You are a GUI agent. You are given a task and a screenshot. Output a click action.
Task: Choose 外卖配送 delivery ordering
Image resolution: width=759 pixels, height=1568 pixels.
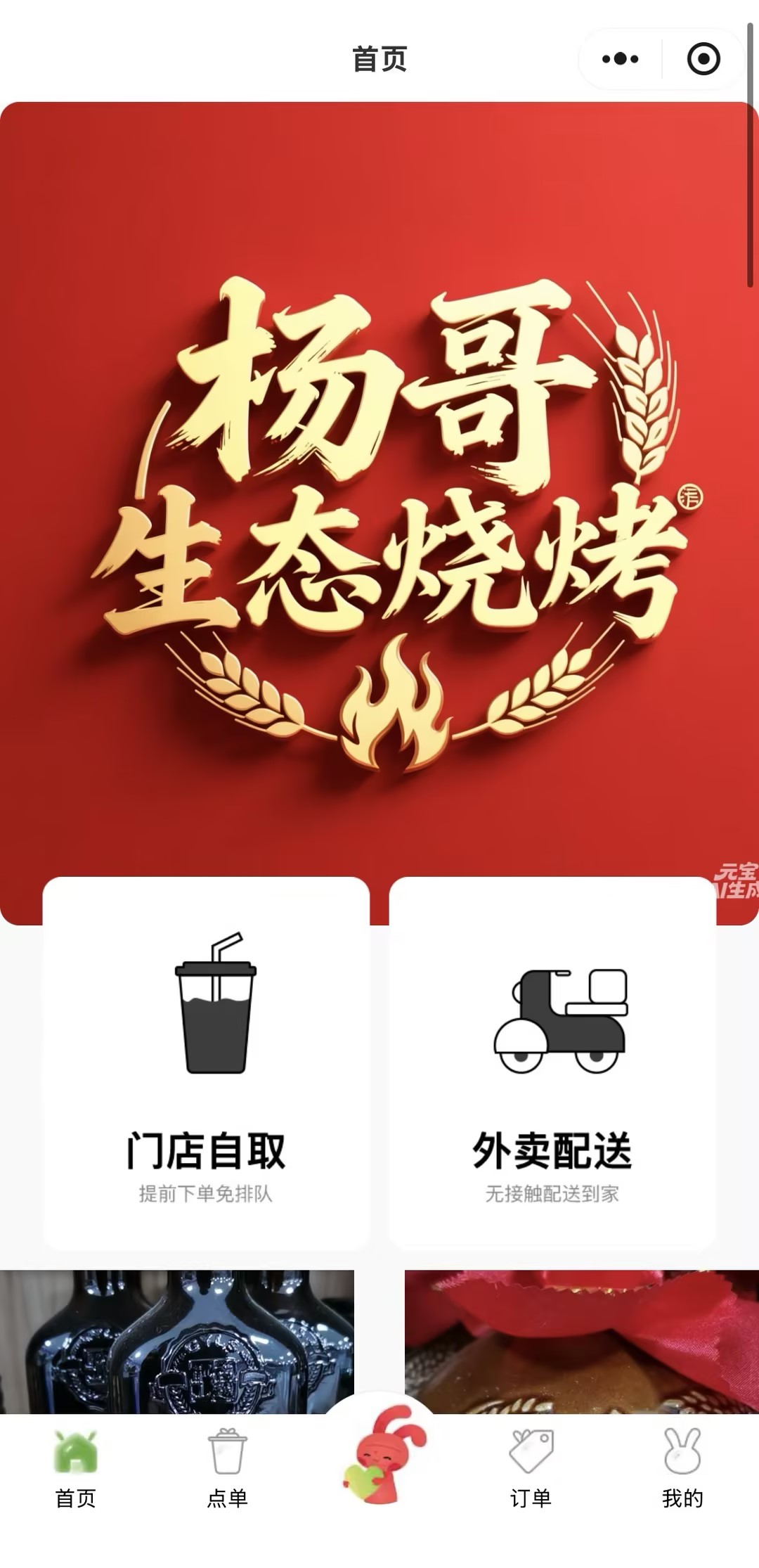point(552,1063)
